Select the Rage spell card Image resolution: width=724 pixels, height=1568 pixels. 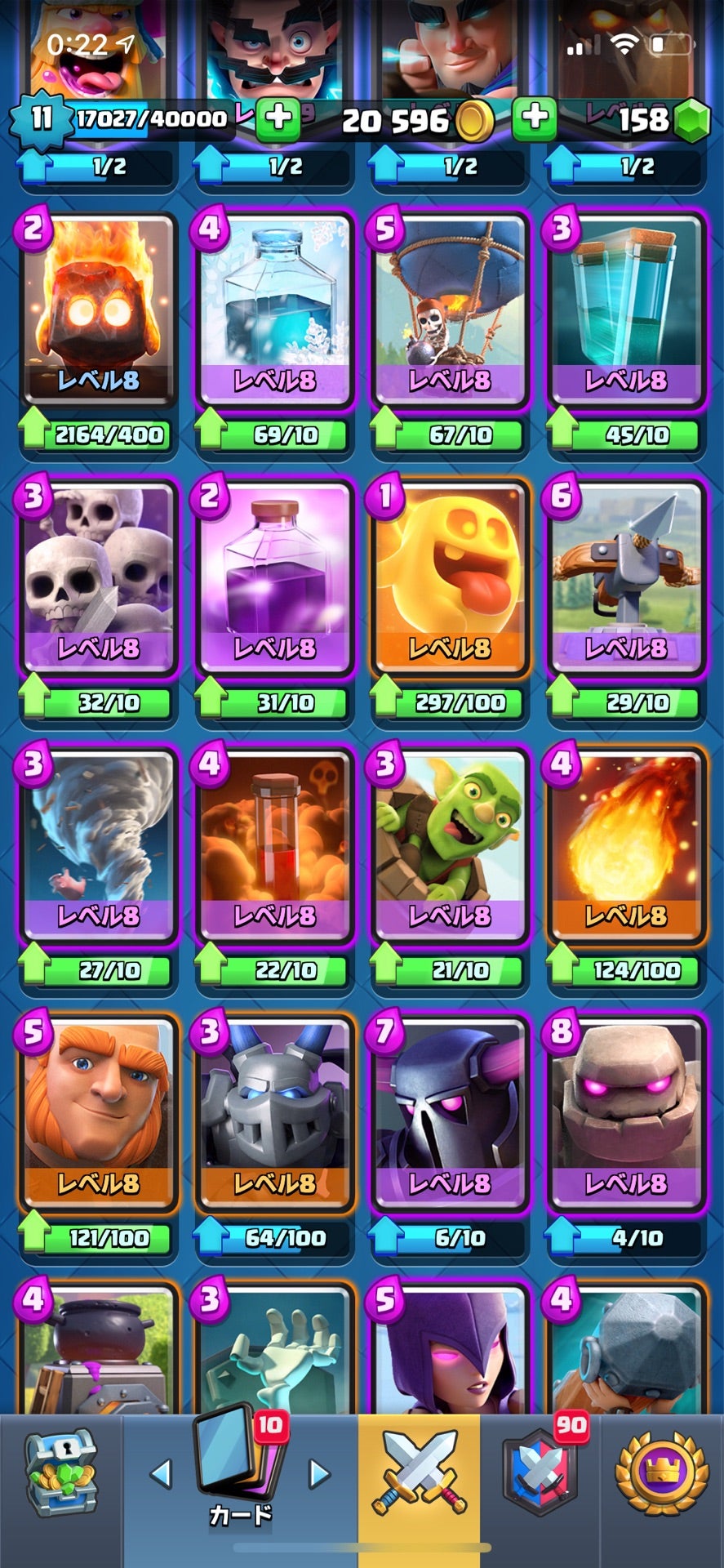pos(275,578)
